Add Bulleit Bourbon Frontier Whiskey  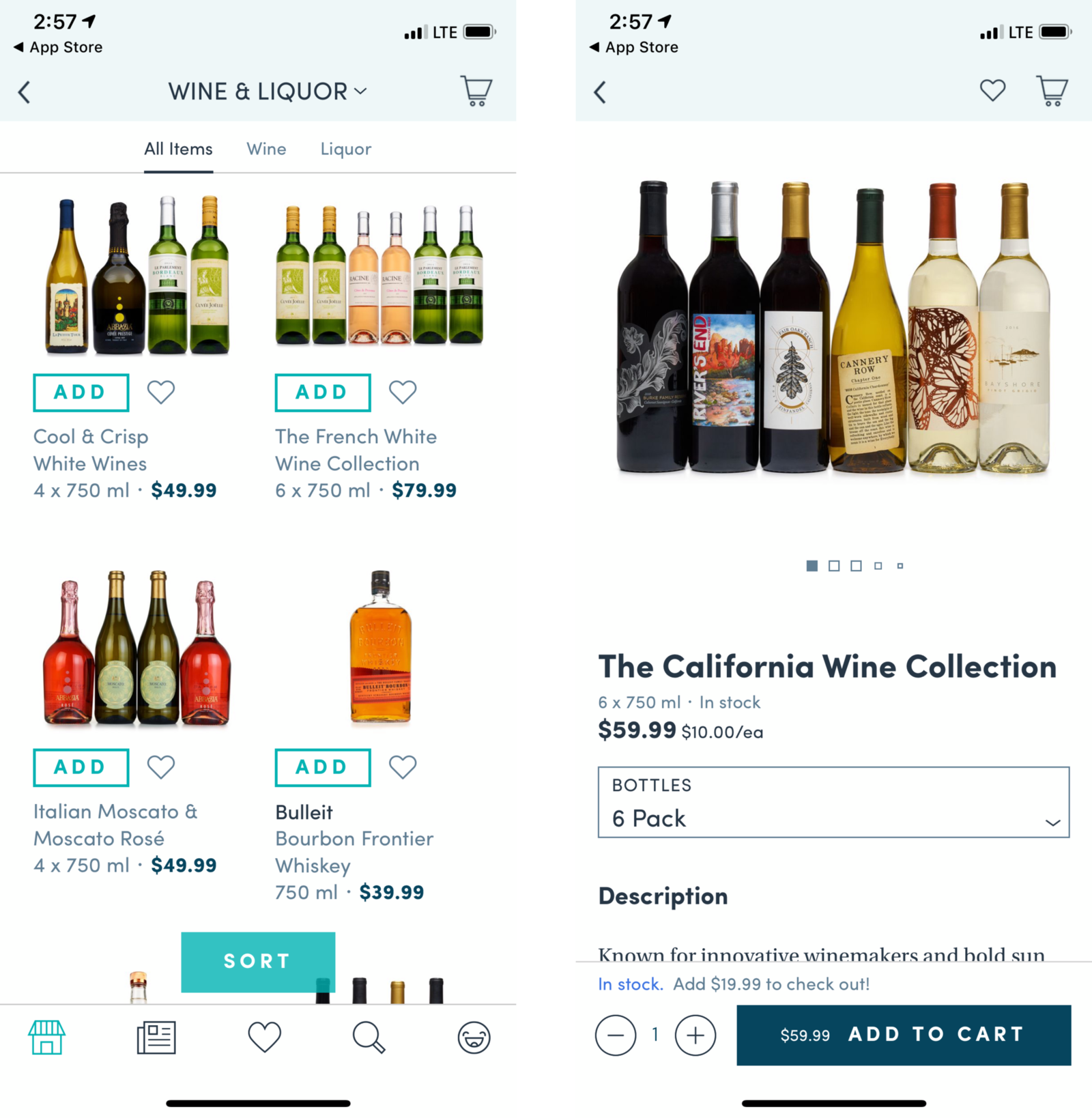coord(322,767)
